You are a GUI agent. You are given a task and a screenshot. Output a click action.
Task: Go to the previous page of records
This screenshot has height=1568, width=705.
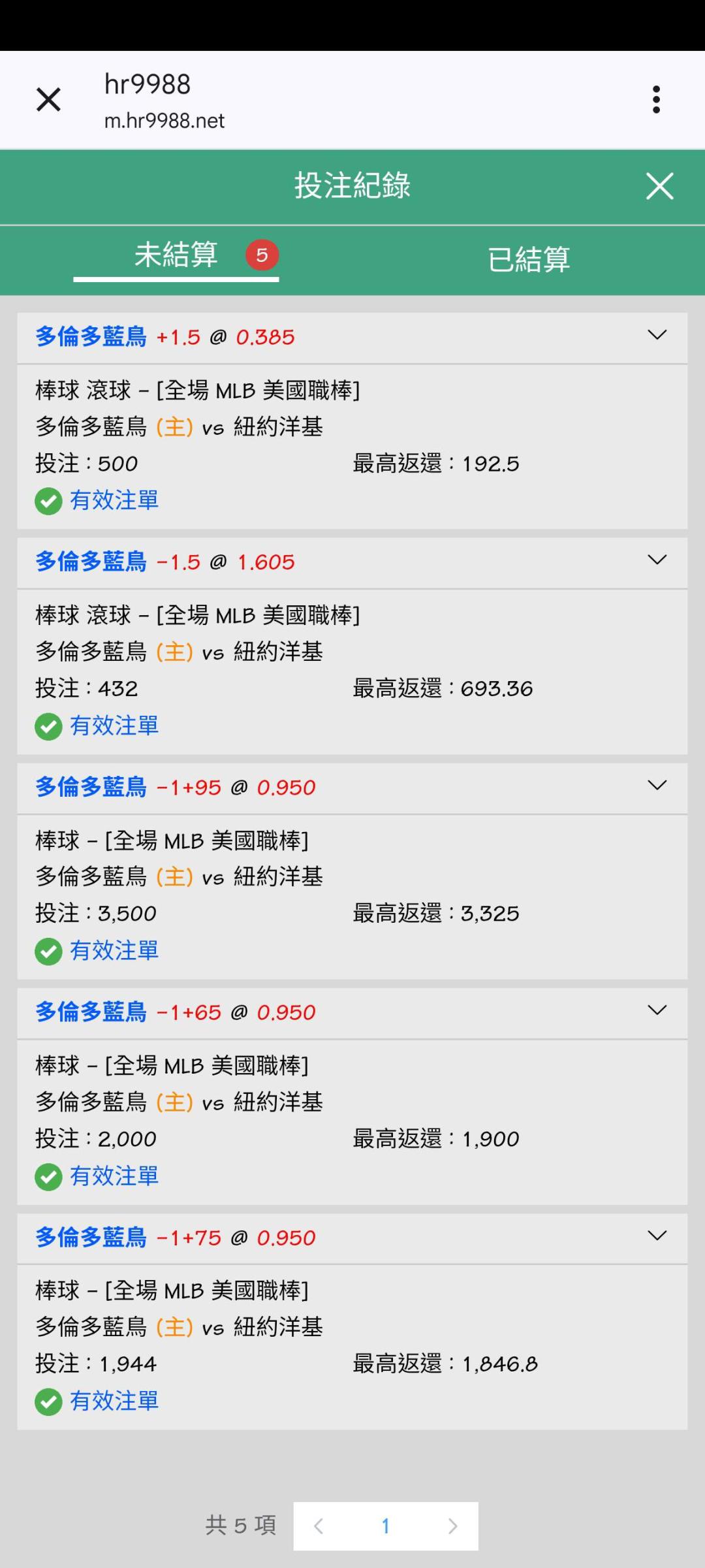tap(319, 1526)
